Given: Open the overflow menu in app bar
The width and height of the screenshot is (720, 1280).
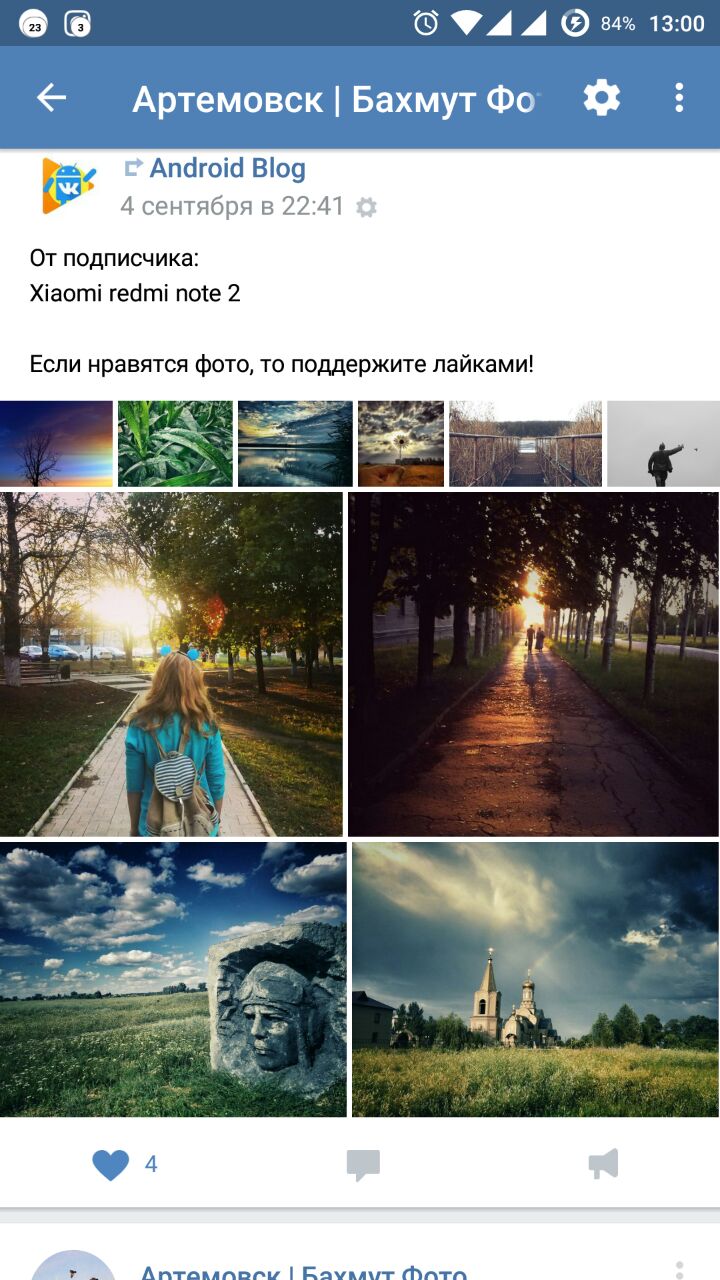Looking at the screenshot, I should (679, 97).
